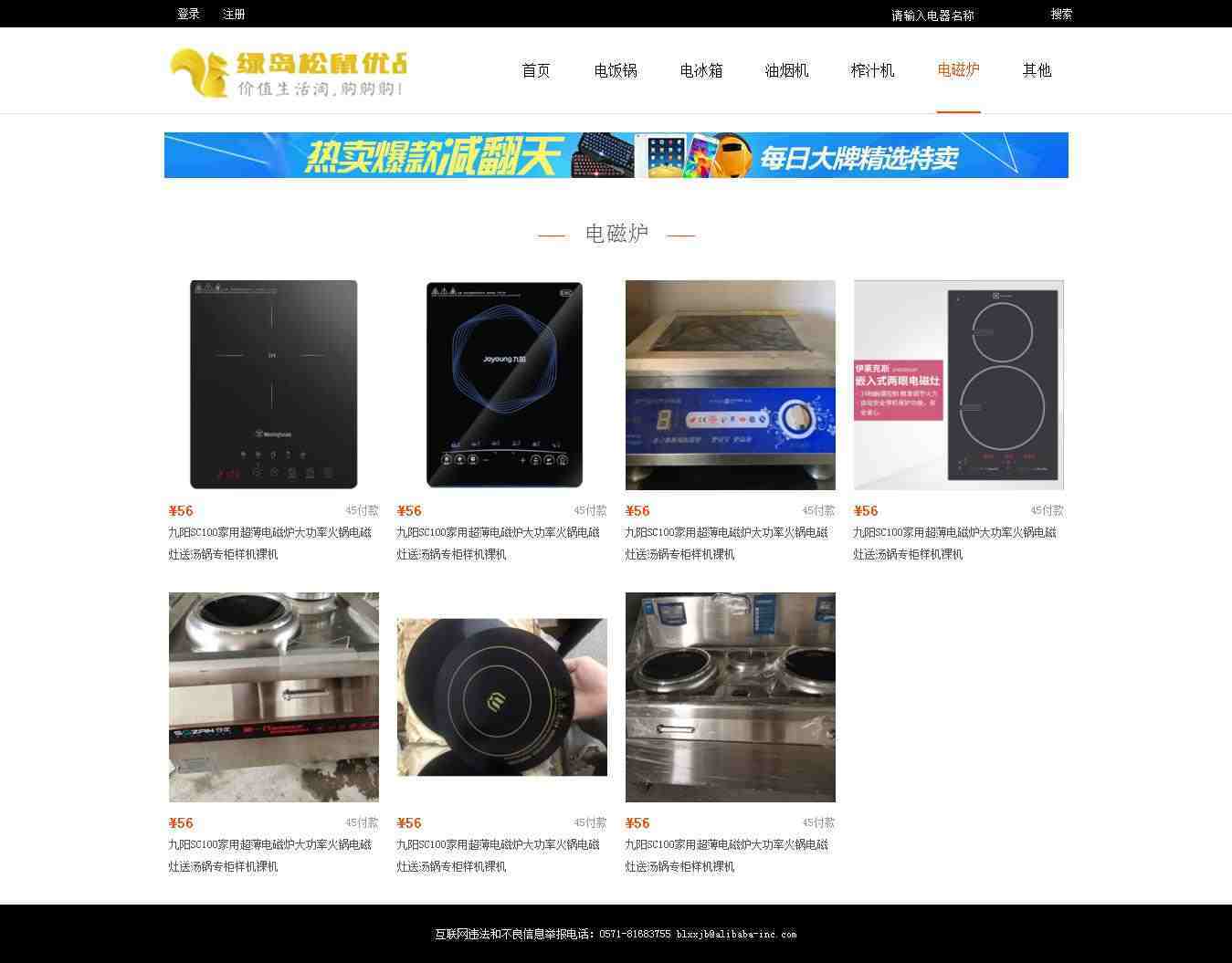Switch to the 电冰箱 category
Image resolution: width=1232 pixels, height=963 pixels.
click(x=701, y=70)
